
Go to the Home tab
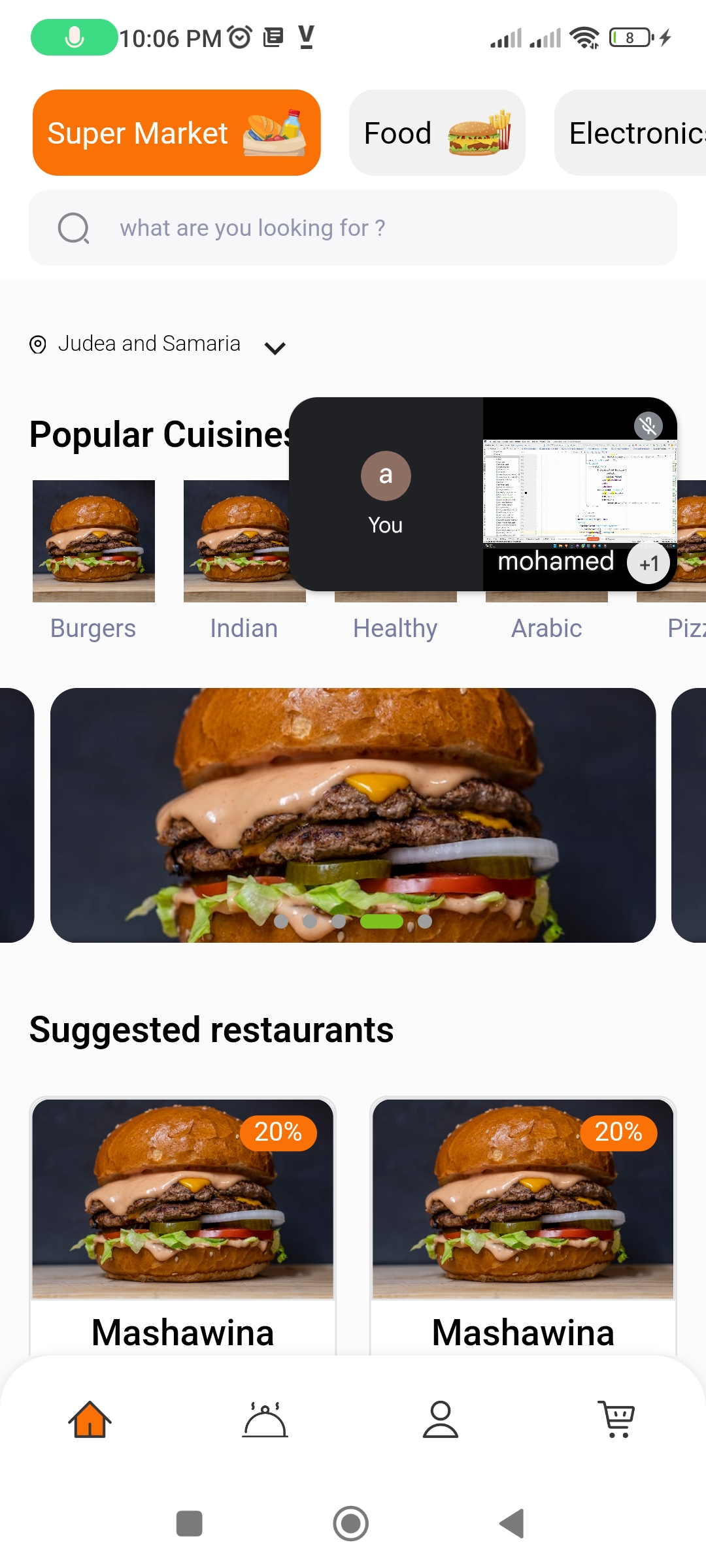[90, 1419]
